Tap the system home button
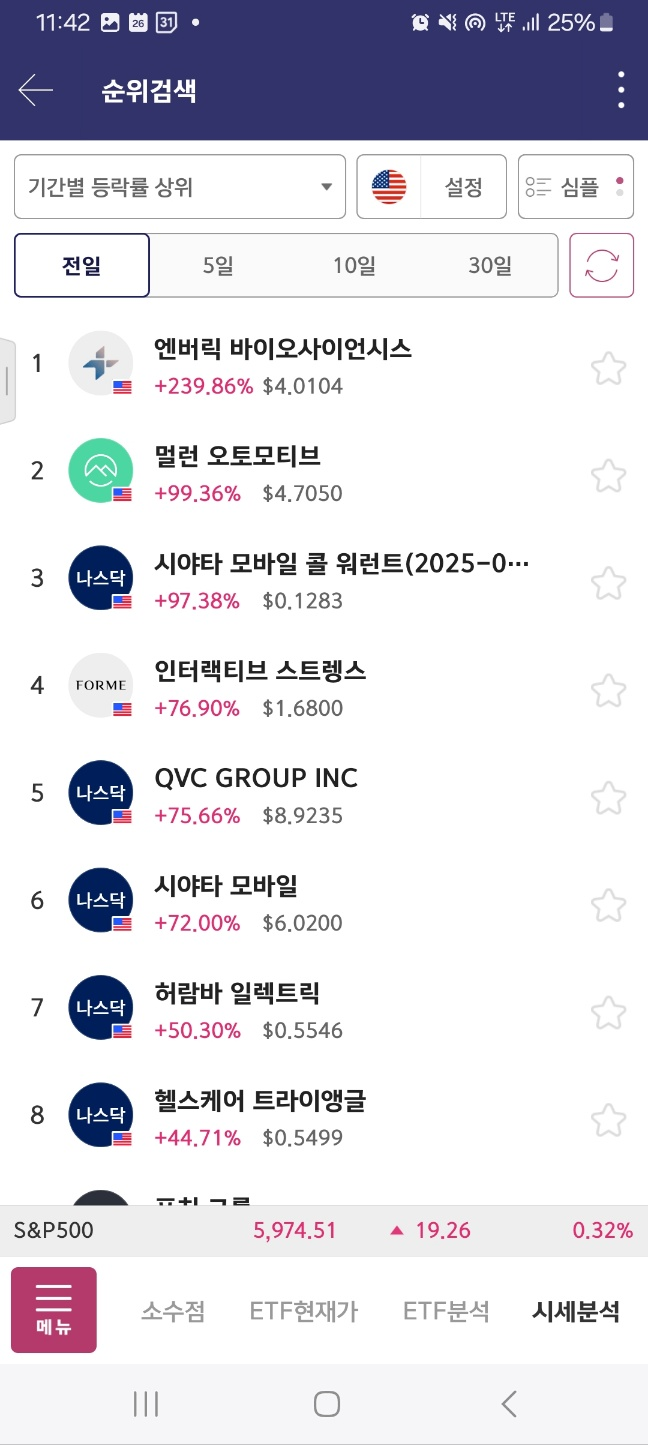The image size is (648, 1445). coord(326,1404)
